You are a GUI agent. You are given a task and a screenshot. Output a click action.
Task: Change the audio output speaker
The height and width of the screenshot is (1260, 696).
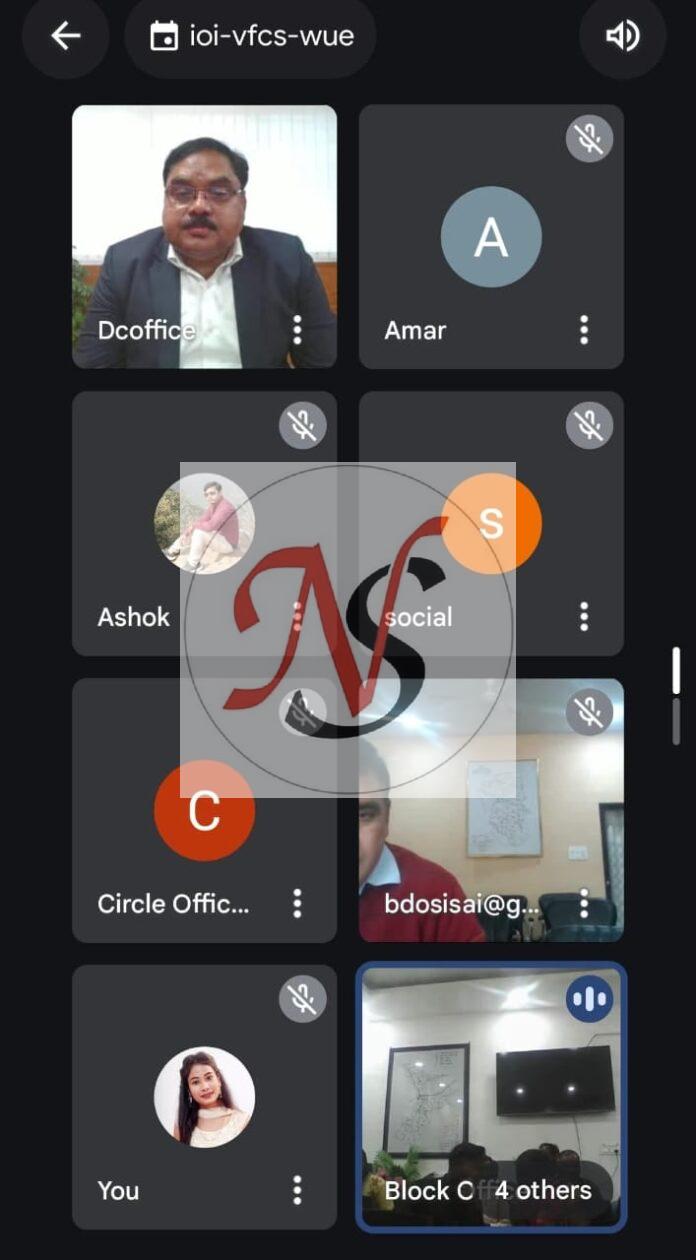622,37
